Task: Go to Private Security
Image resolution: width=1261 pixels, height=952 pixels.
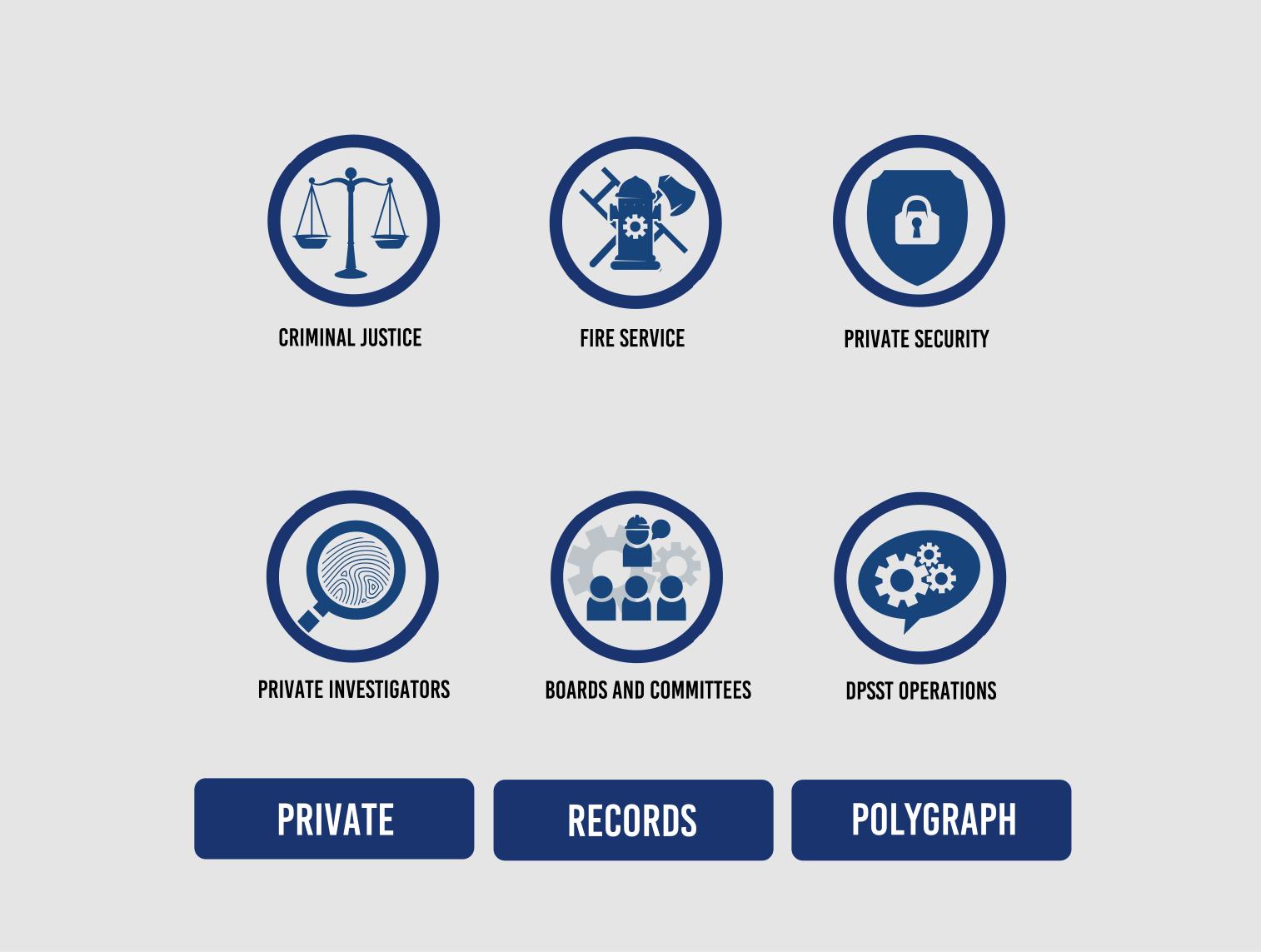Action: pyautogui.click(x=918, y=222)
